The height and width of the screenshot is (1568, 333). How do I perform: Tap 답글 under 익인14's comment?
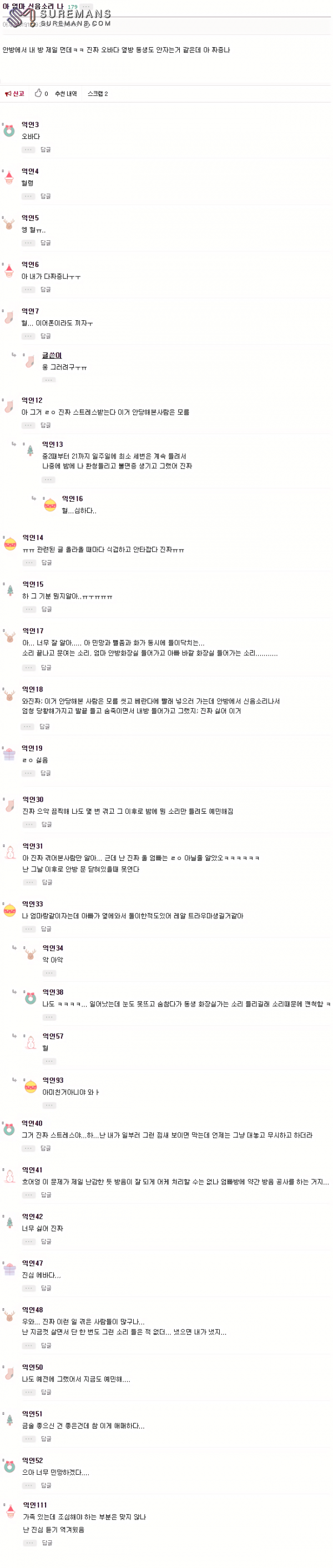(x=46, y=563)
